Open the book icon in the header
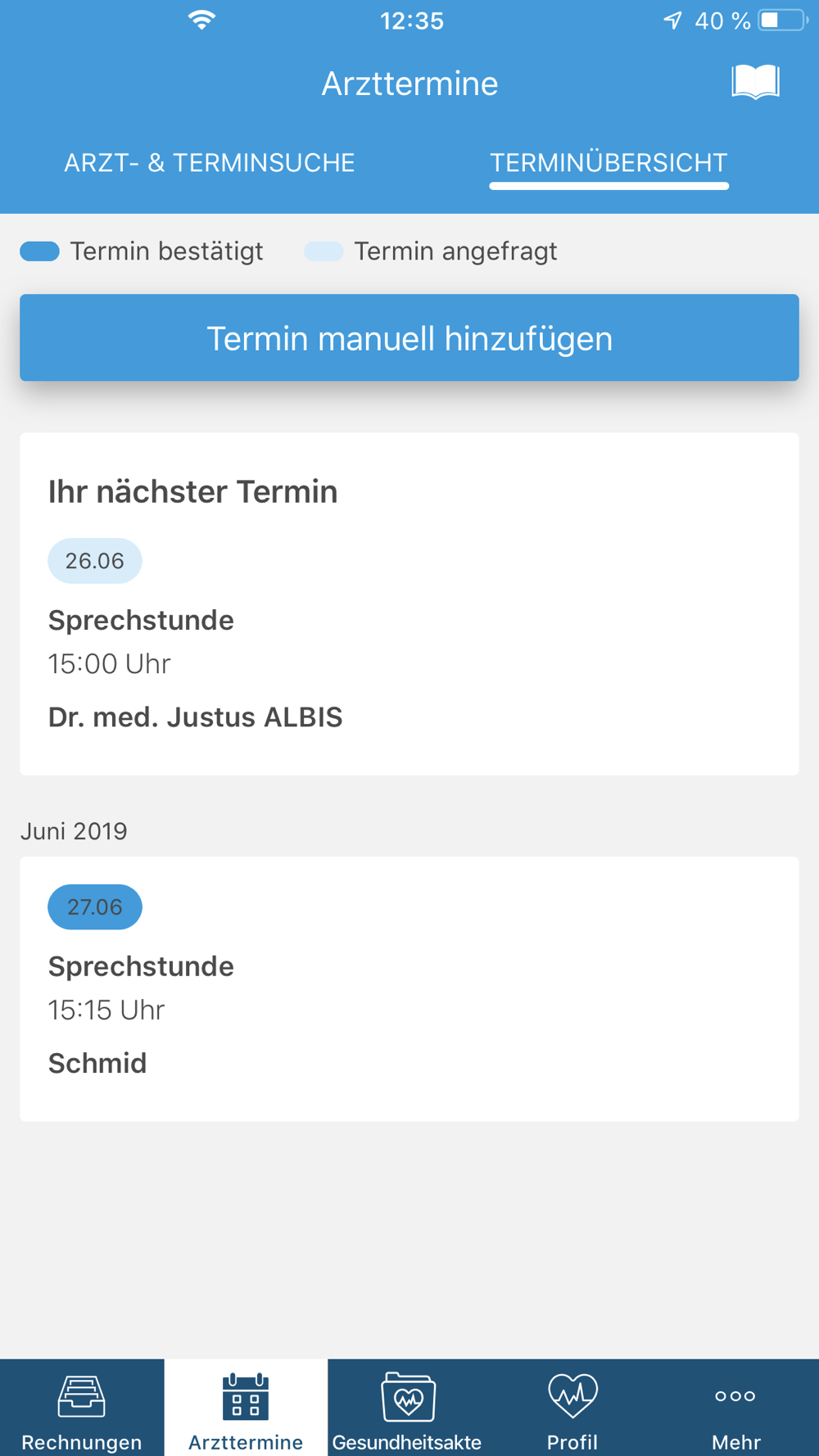 pos(755,83)
